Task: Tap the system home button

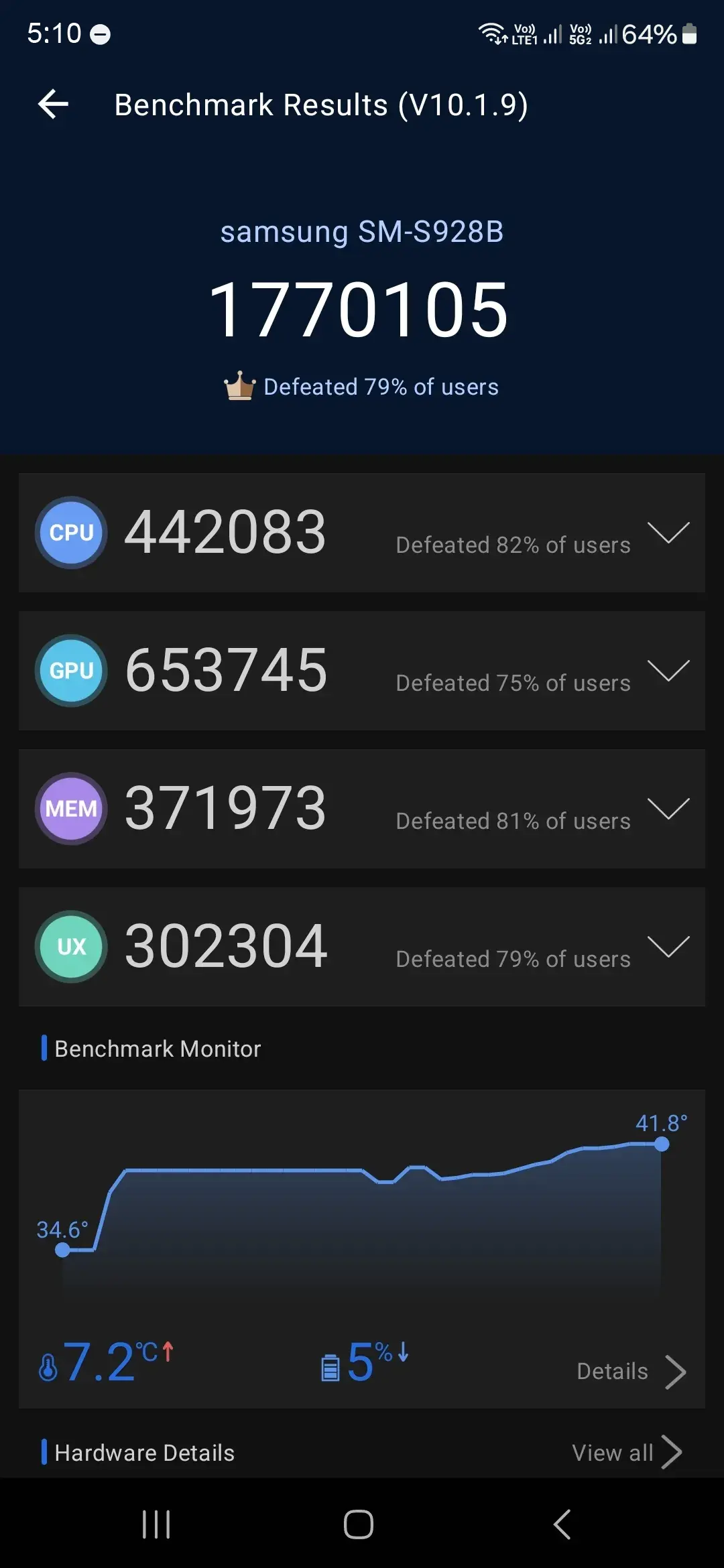Action: [359, 1524]
